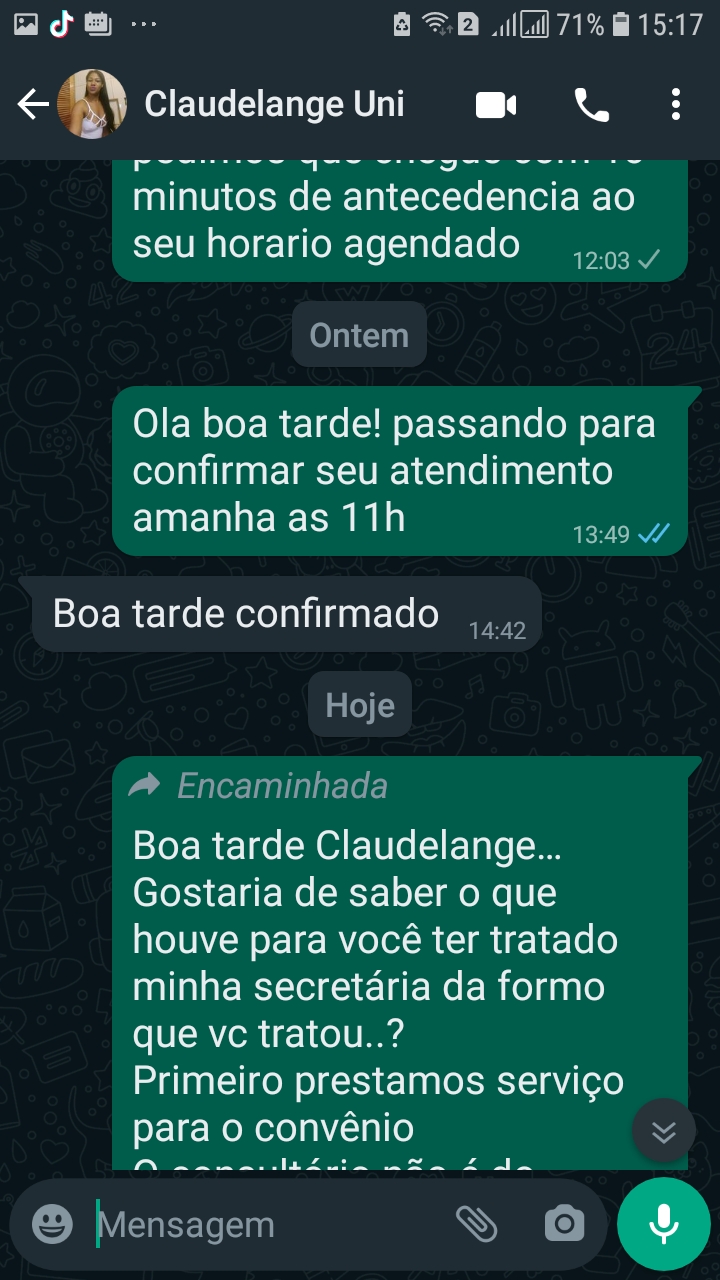This screenshot has width=720, height=1280.
Task: Start a video call with Claudelange
Action: point(496,104)
